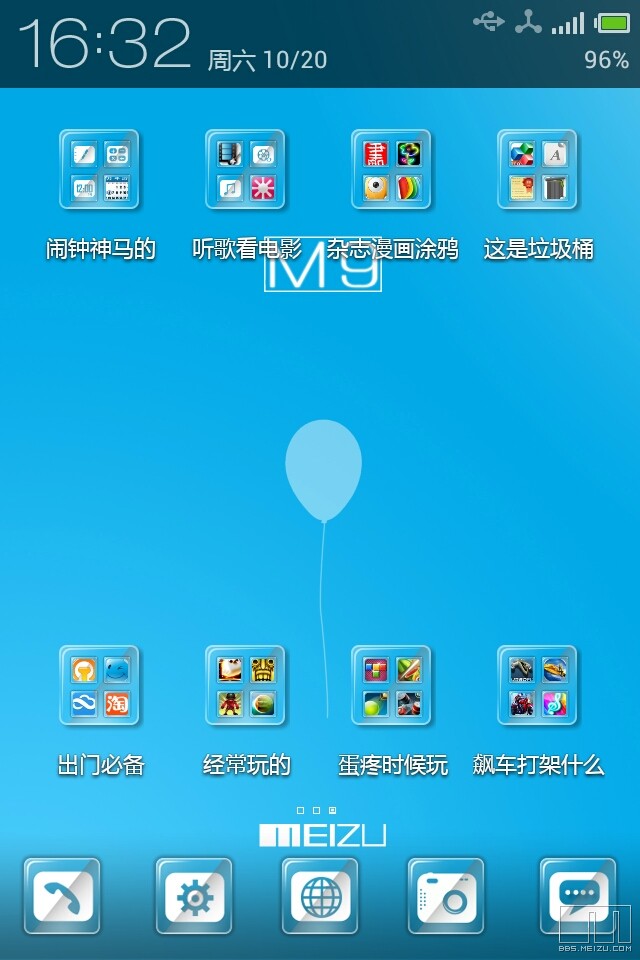This screenshot has height=960, width=640.
Task: Open the 出门必备 folder
Action: 100,686
